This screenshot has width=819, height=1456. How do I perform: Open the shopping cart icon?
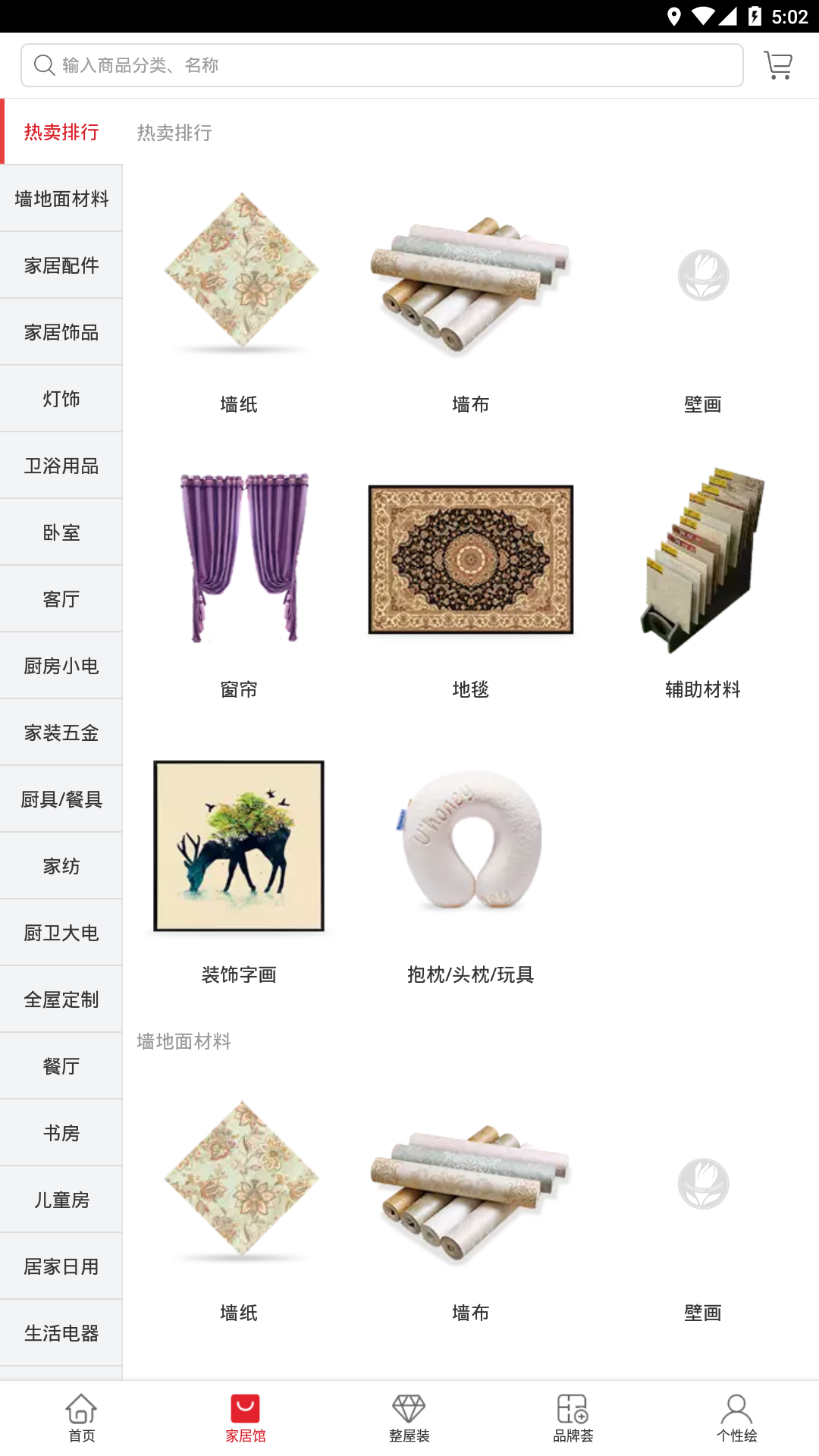coord(778,65)
